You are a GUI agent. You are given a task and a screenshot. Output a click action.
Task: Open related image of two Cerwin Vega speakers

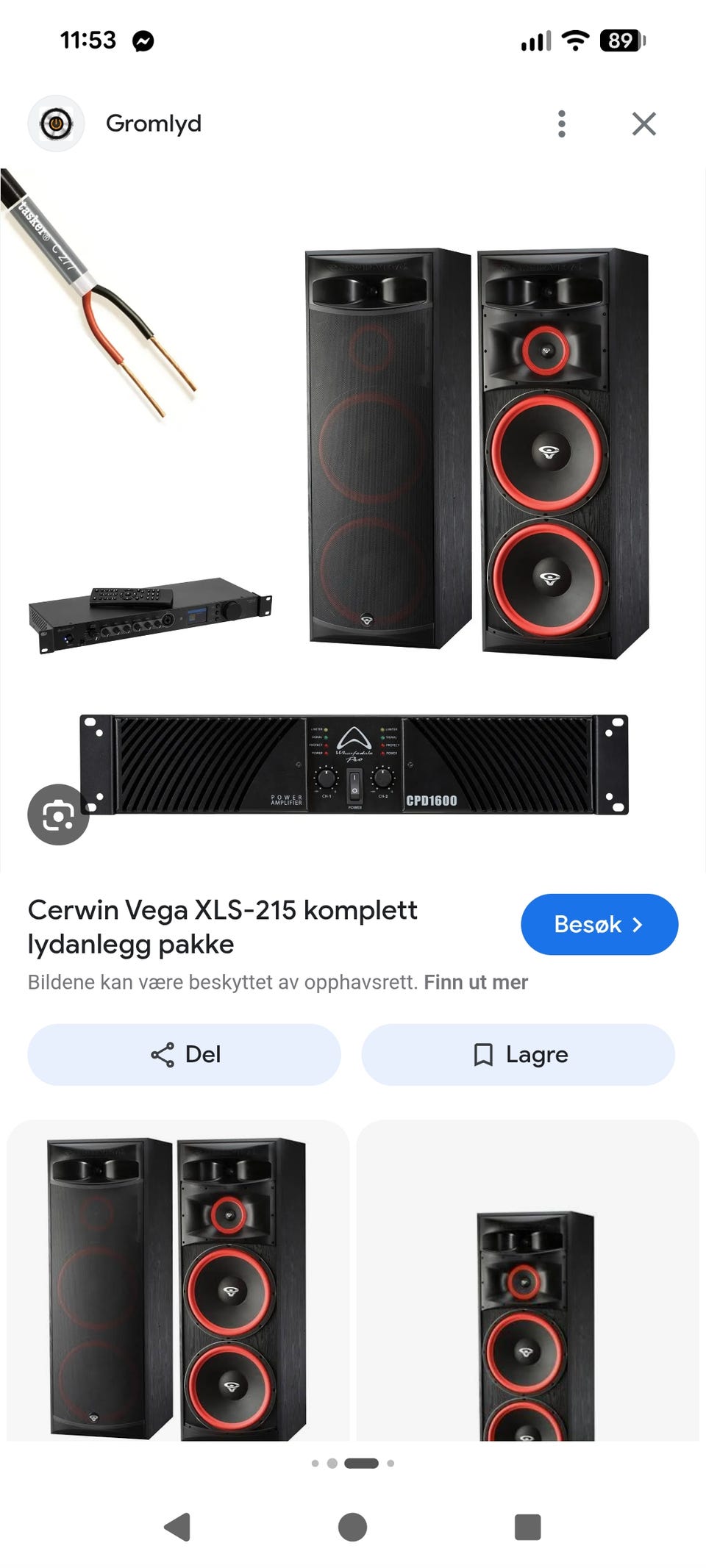point(178,1280)
